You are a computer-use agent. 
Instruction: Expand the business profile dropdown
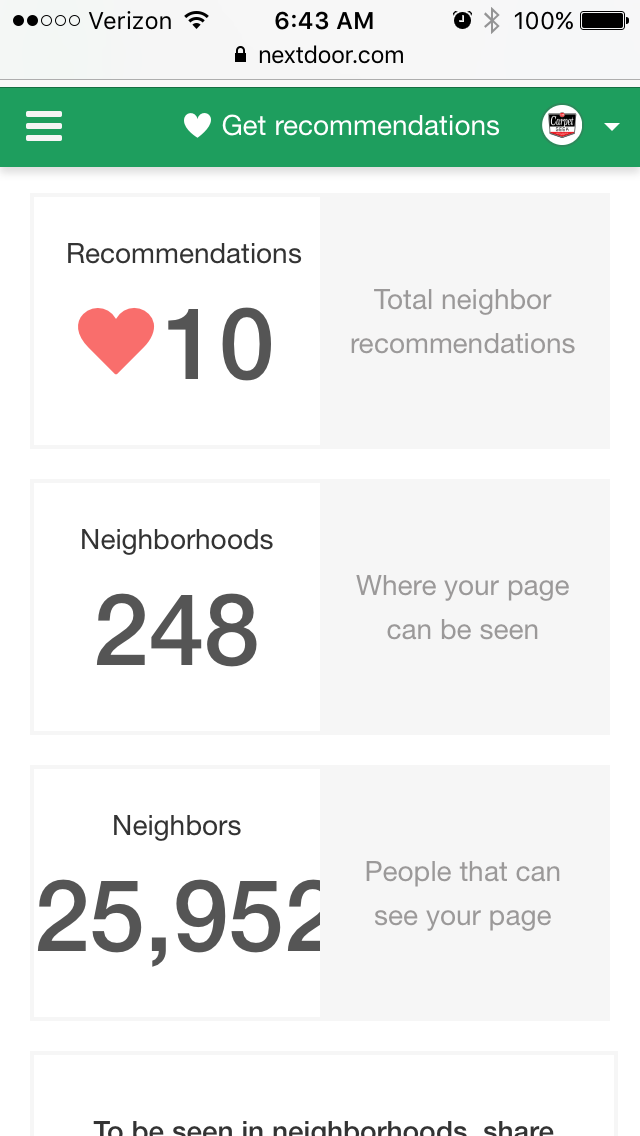pyautogui.click(x=612, y=127)
